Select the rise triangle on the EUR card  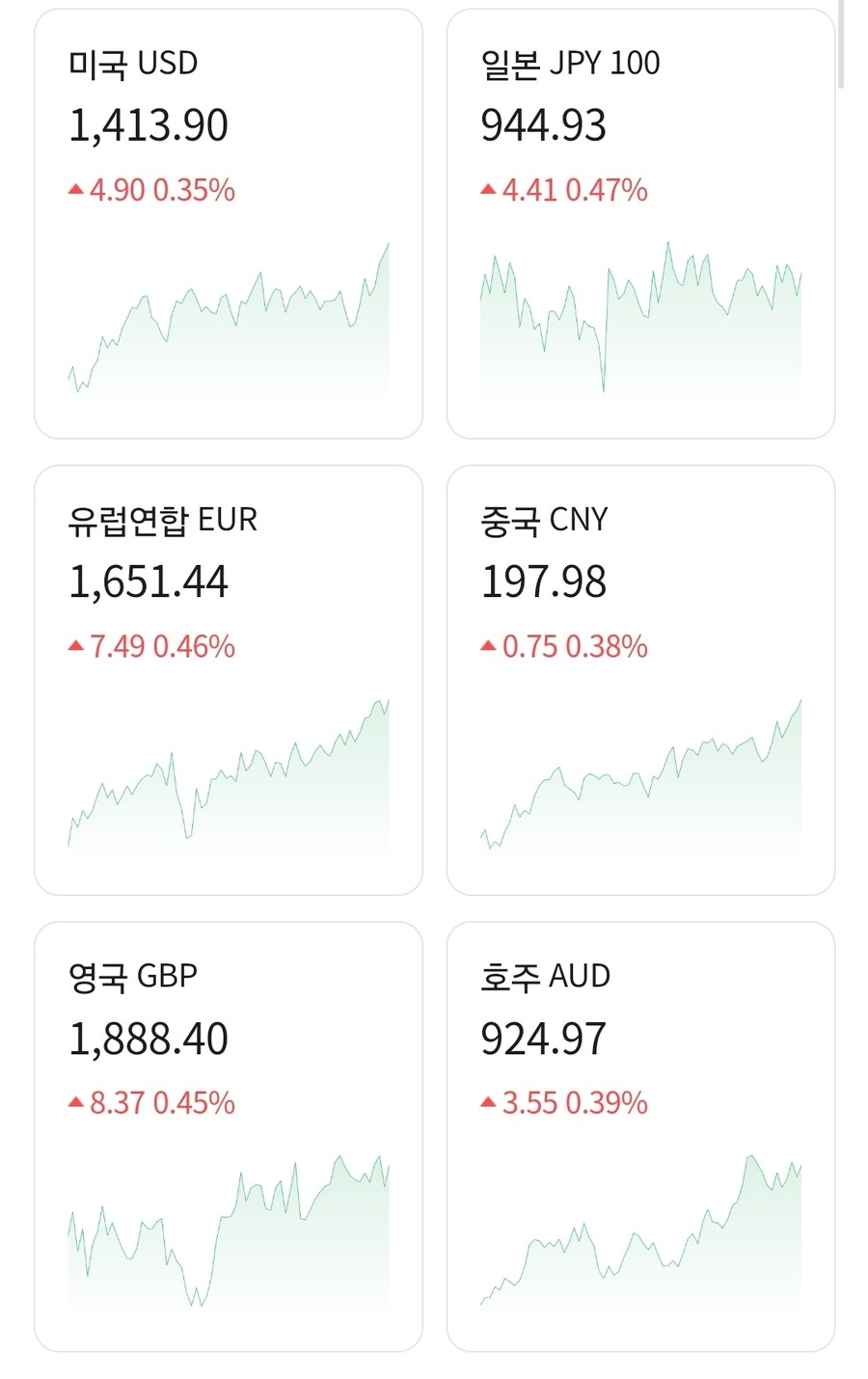(x=75, y=646)
